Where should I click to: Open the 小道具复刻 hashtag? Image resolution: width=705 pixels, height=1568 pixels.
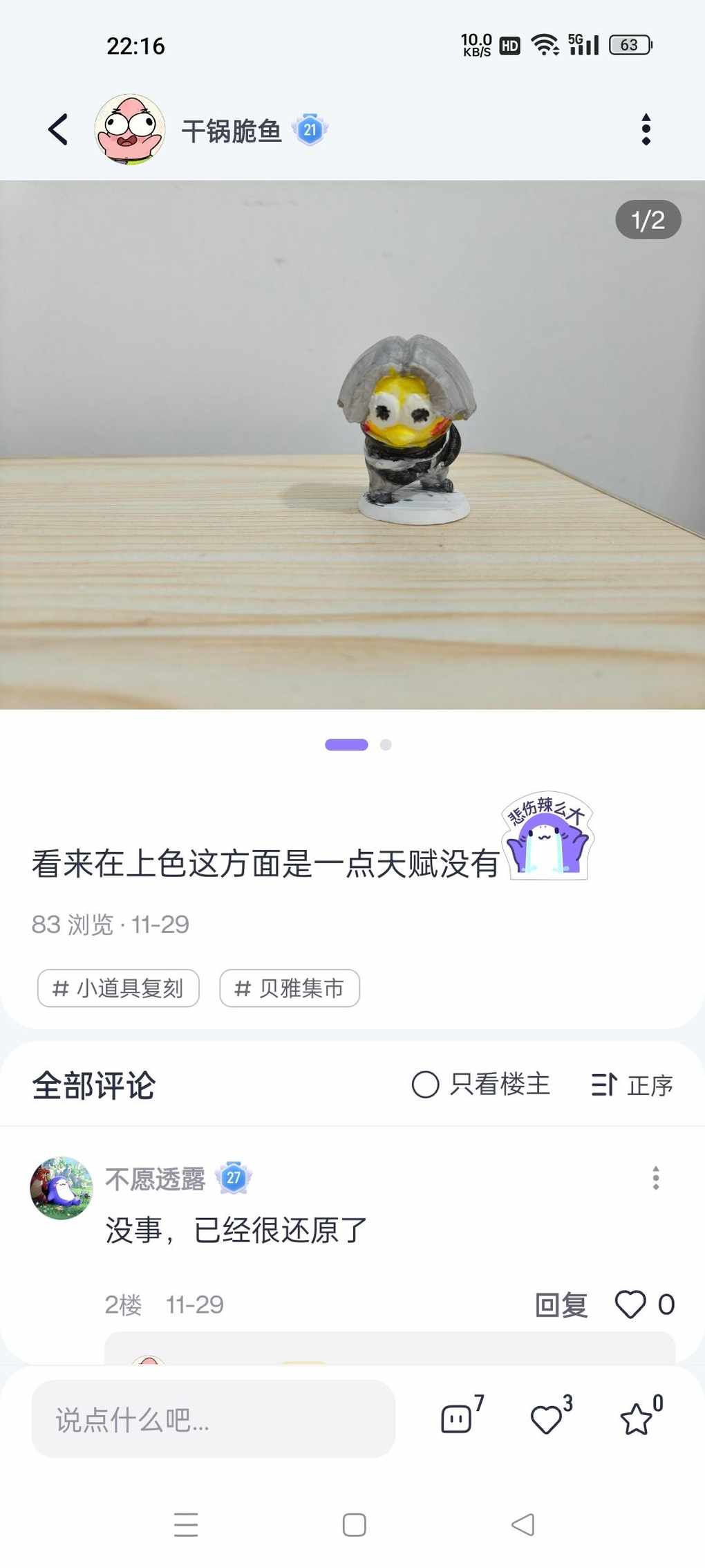click(x=118, y=988)
